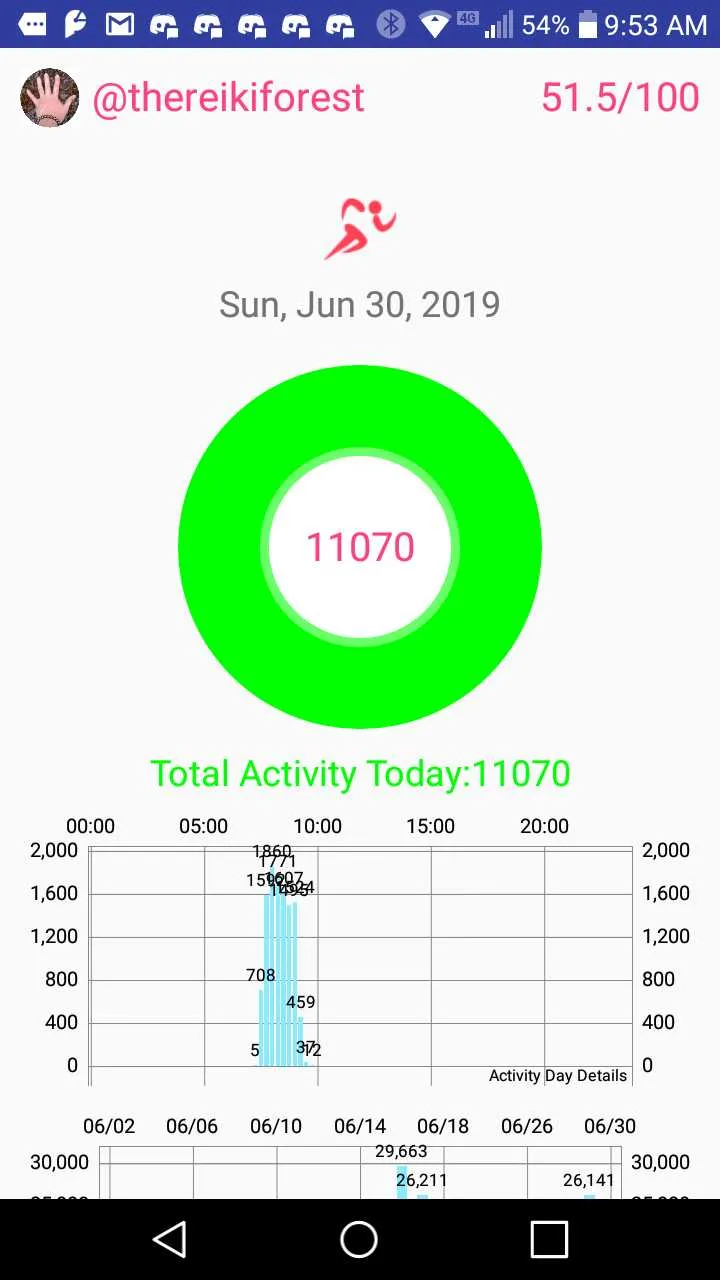Go to the system home screen

click(359, 1239)
